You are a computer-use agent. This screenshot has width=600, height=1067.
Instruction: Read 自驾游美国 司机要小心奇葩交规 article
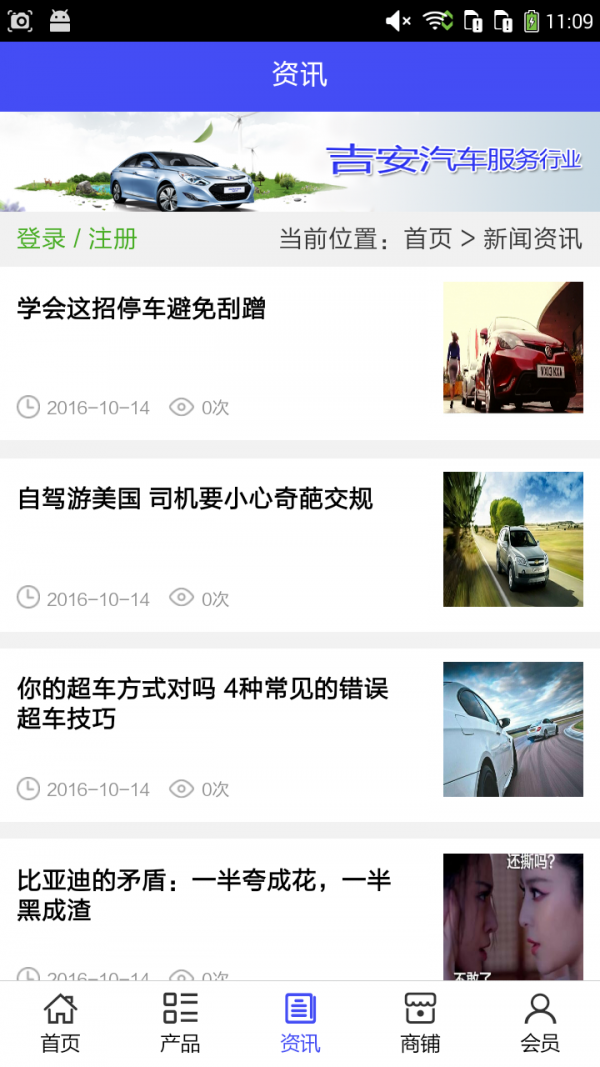[195, 498]
